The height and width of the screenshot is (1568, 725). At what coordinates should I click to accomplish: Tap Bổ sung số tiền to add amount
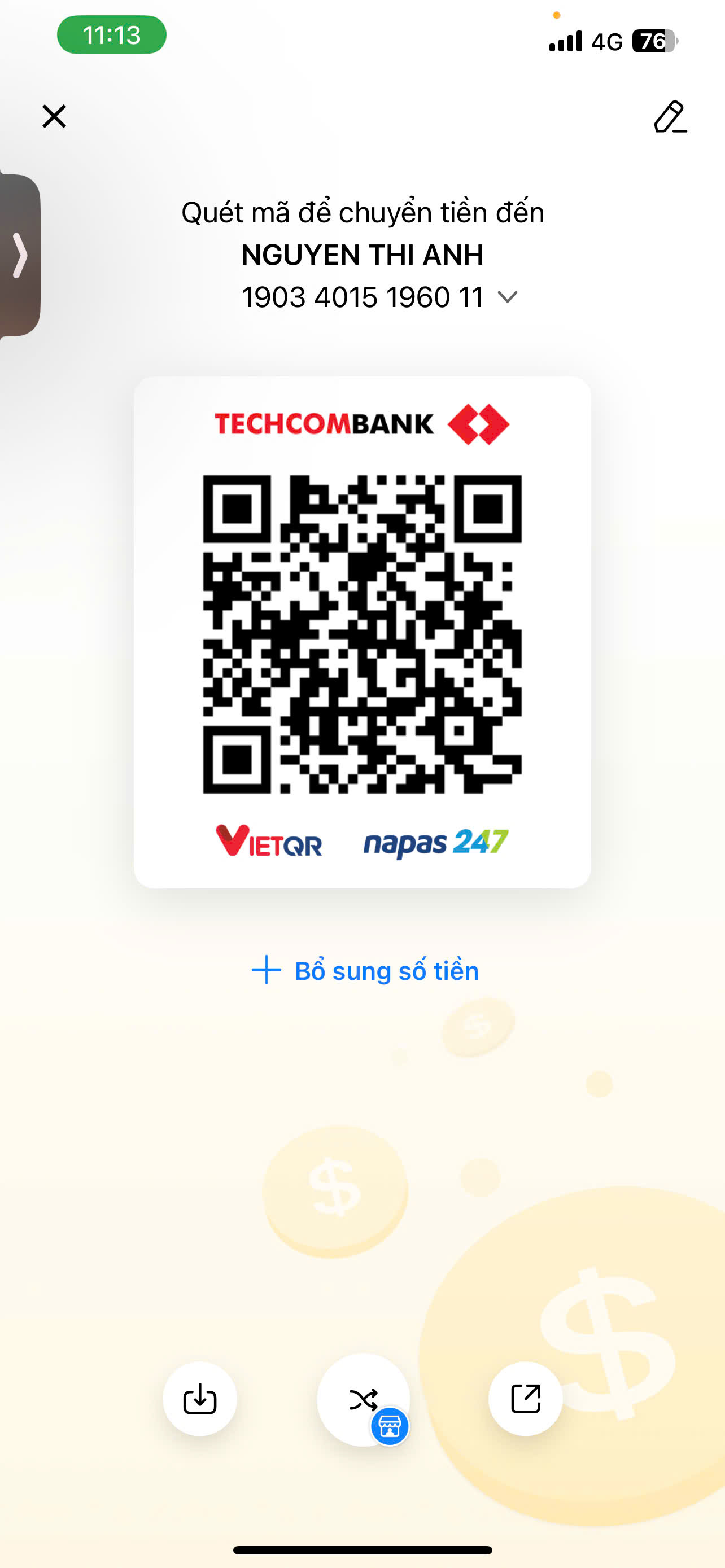365,970
